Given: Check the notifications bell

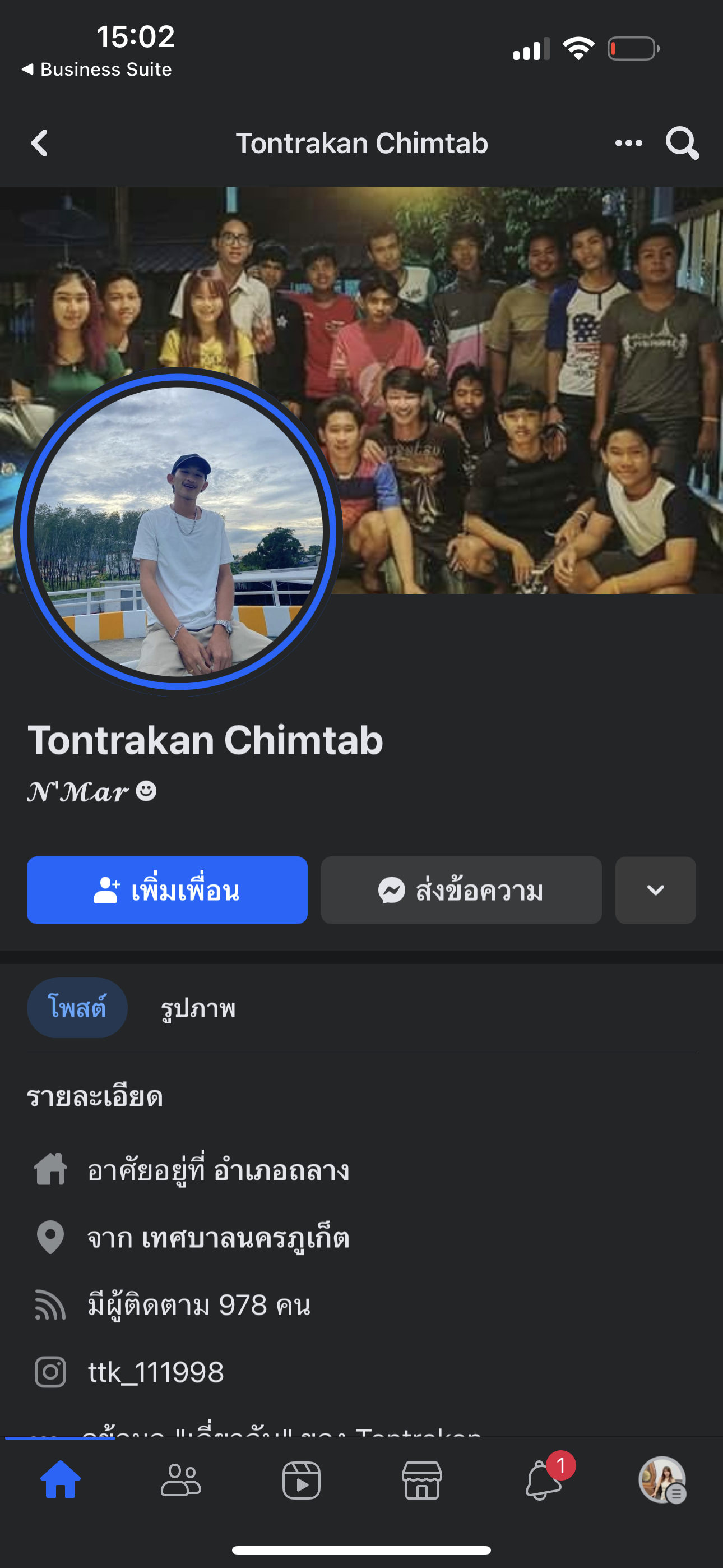Looking at the screenshot, I should [x=543, y=1480].
